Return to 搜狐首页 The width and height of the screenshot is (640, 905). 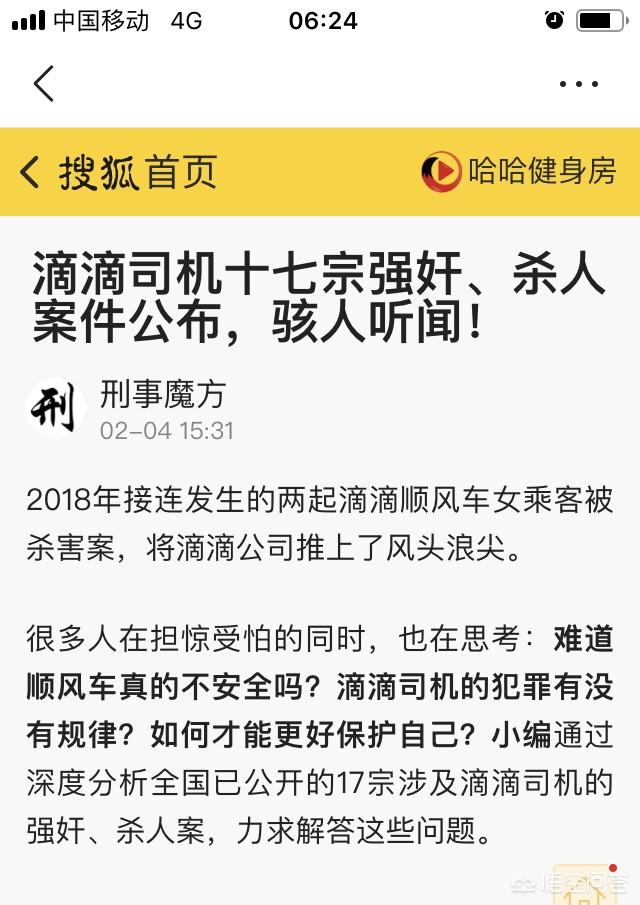[x=120, y=172]
